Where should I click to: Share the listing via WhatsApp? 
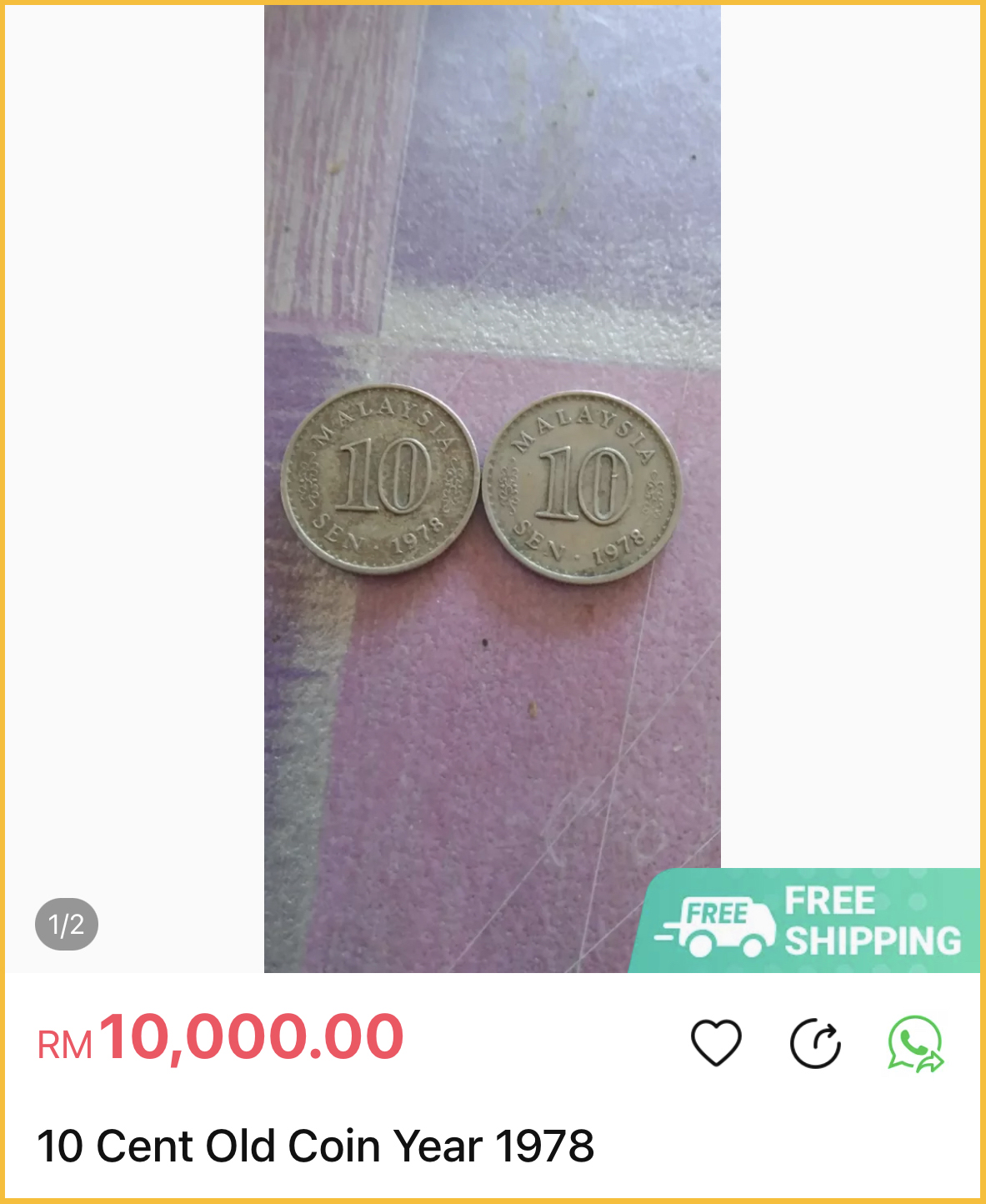tap(915, 1043)
